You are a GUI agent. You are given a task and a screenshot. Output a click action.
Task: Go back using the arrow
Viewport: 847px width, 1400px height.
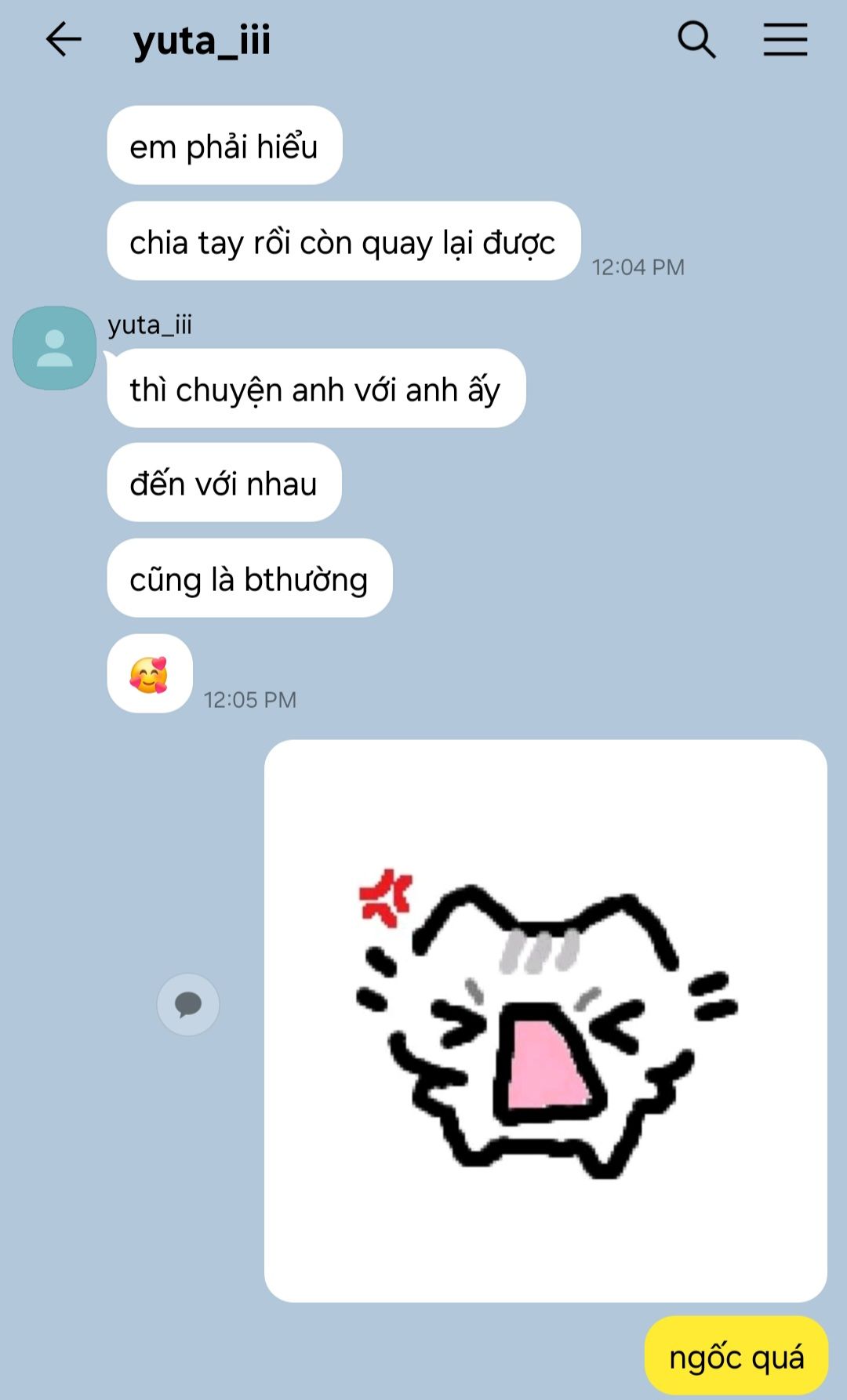point(64,39)
